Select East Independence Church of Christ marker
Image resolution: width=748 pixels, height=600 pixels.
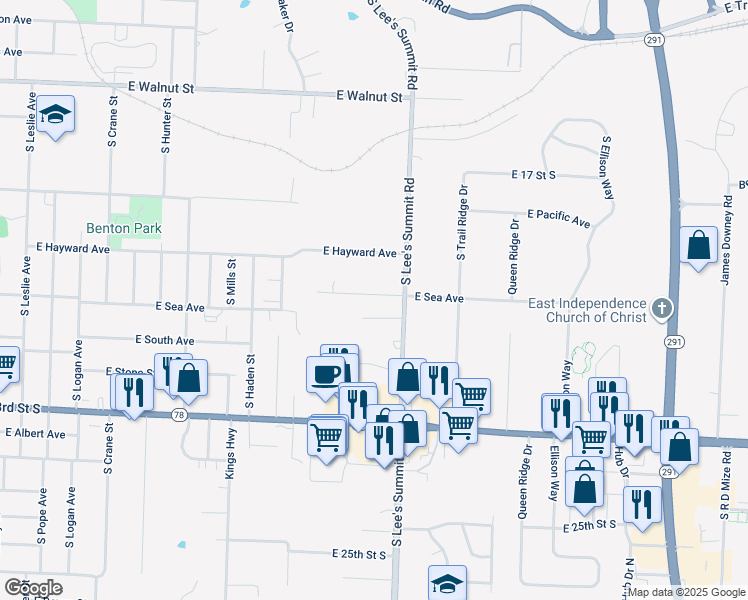[662, 308]
